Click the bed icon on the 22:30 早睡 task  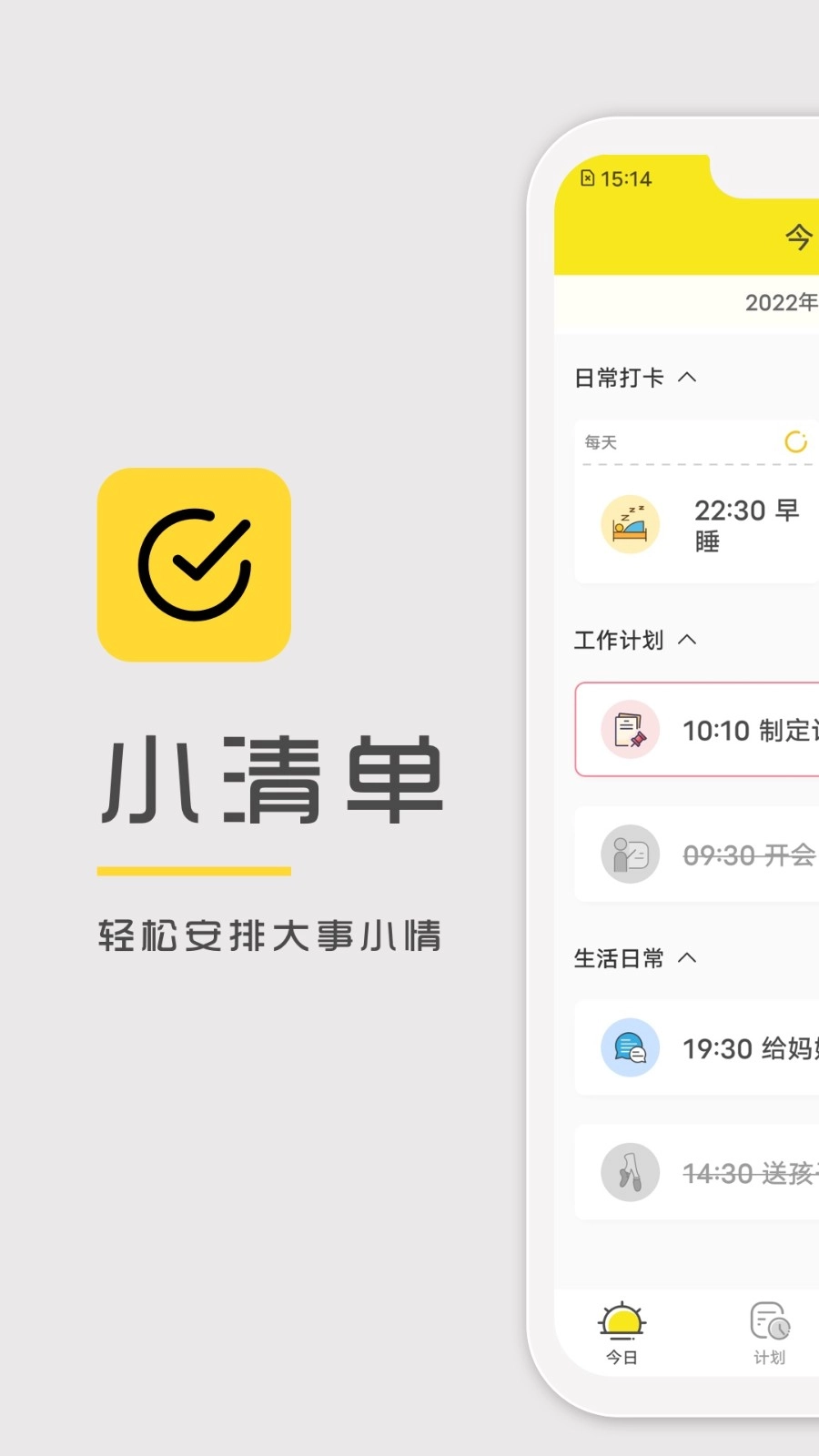(x=630, y=524)
